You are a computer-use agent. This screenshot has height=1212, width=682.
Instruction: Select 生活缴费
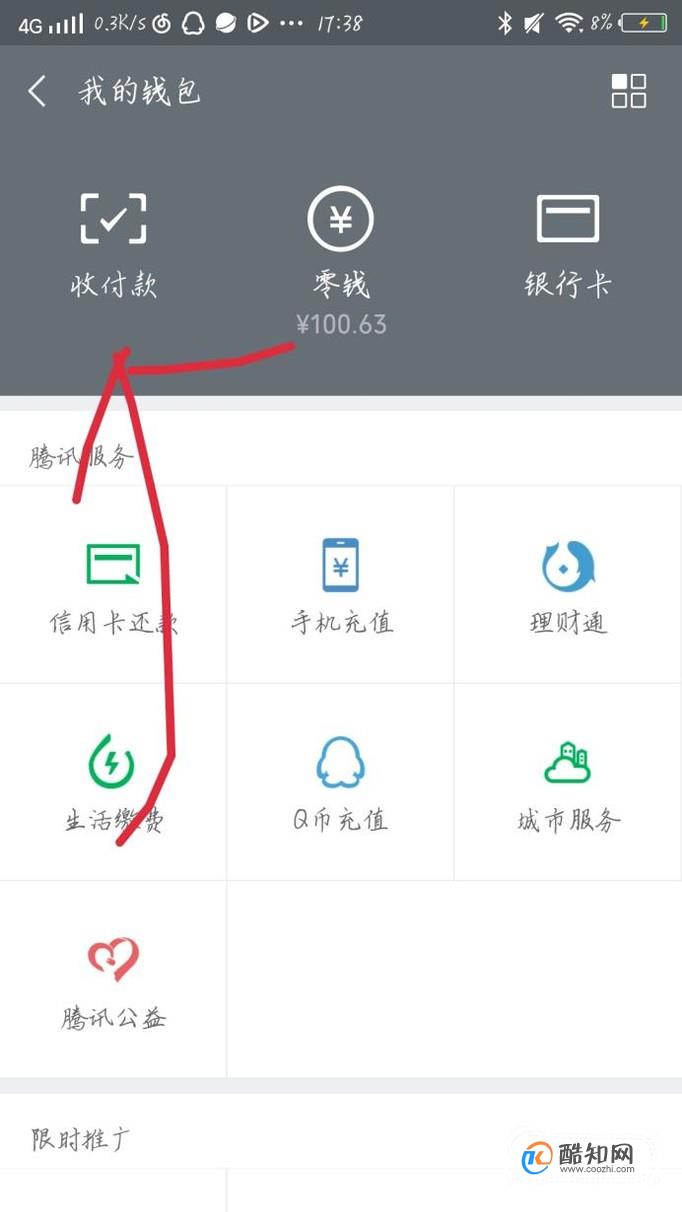pos(114,783)
